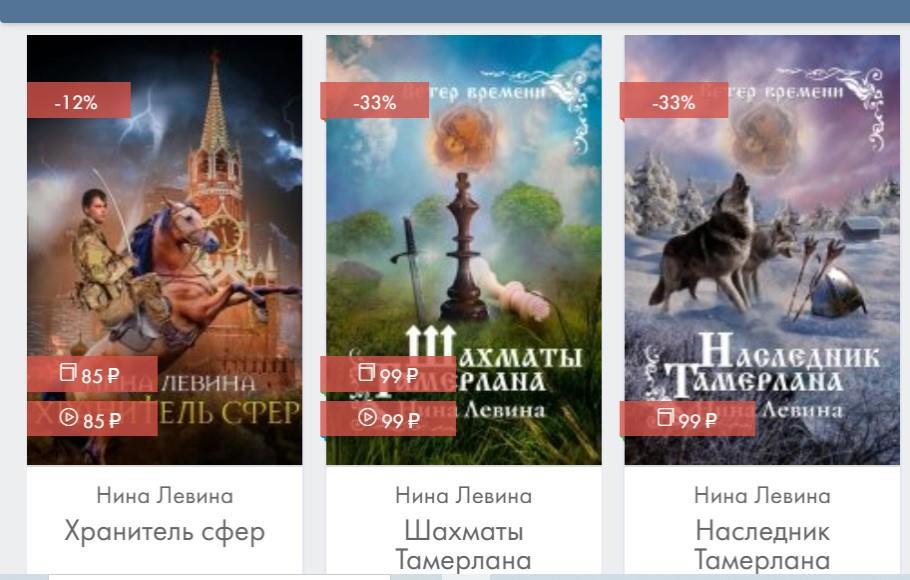Select 99 ₽ ebook price on Шахматы Тамерлана
This screenshot has height=580, width=910.
388,375
